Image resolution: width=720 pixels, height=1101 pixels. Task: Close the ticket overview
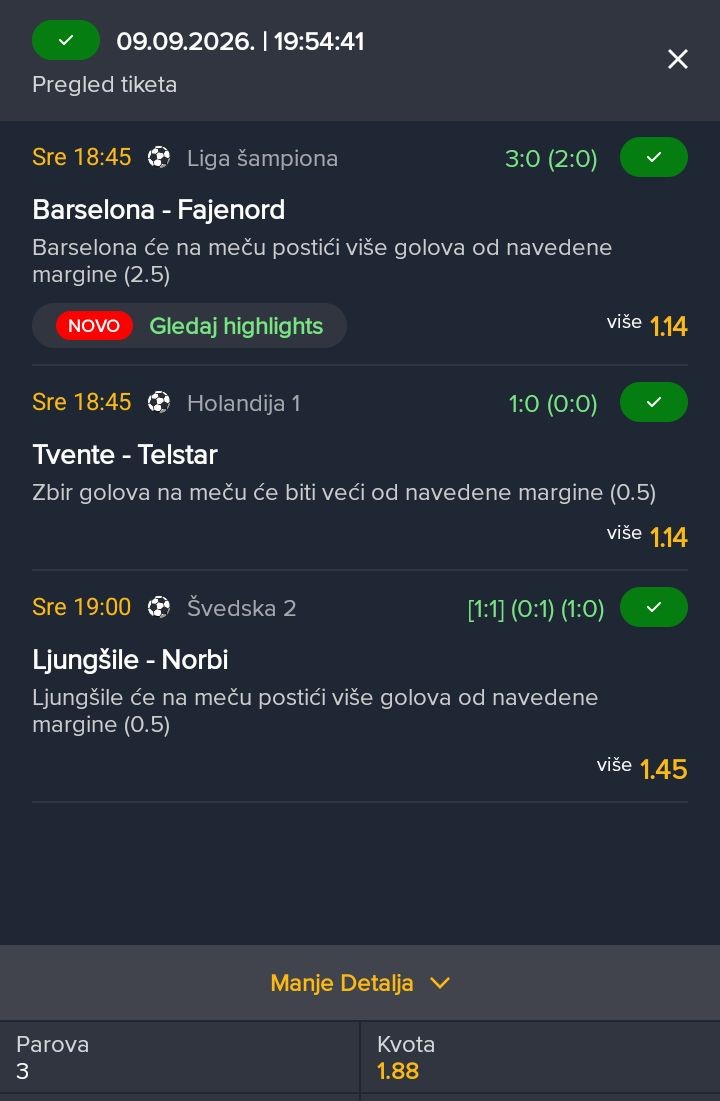[677, 60]
